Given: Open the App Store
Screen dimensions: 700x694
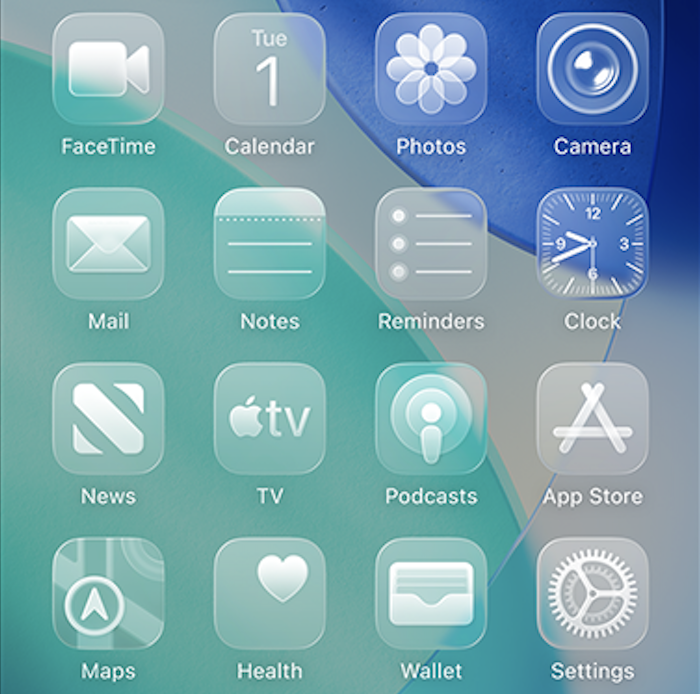Looking at the screenshot, I should (x=592, y=419).
